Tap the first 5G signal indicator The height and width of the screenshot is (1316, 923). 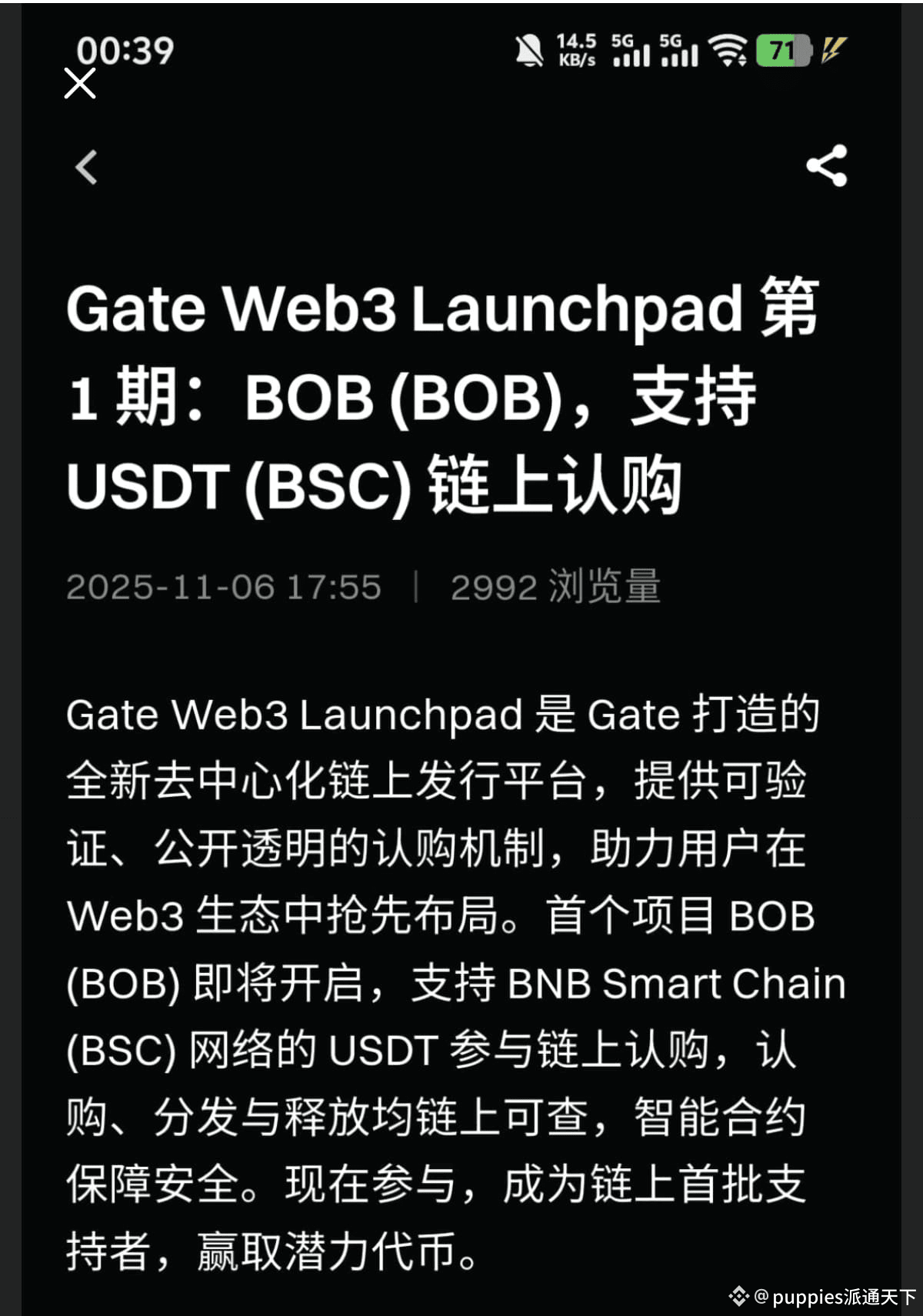pos(631,51)
